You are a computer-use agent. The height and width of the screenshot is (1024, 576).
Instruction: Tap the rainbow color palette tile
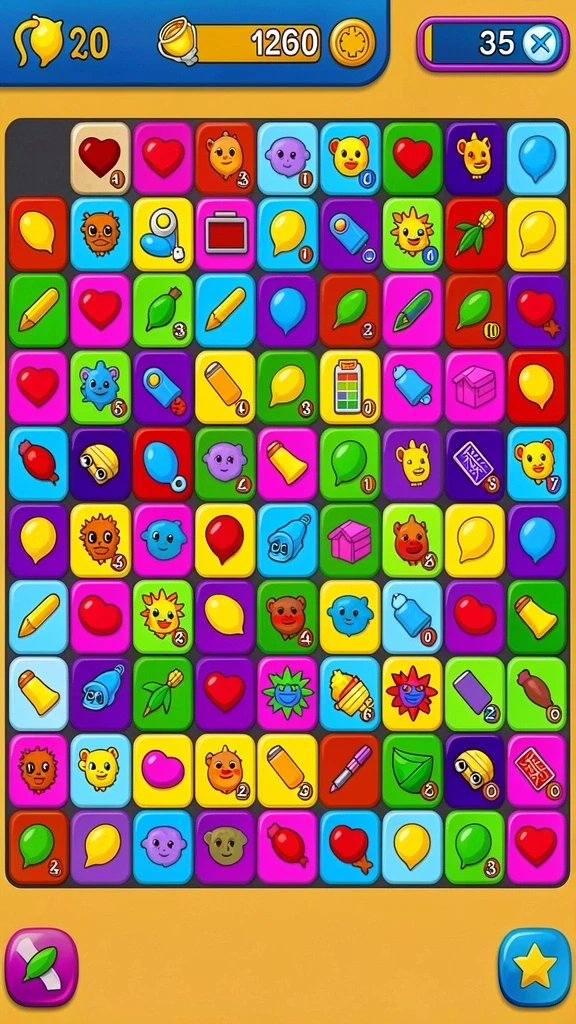point(350,387)
